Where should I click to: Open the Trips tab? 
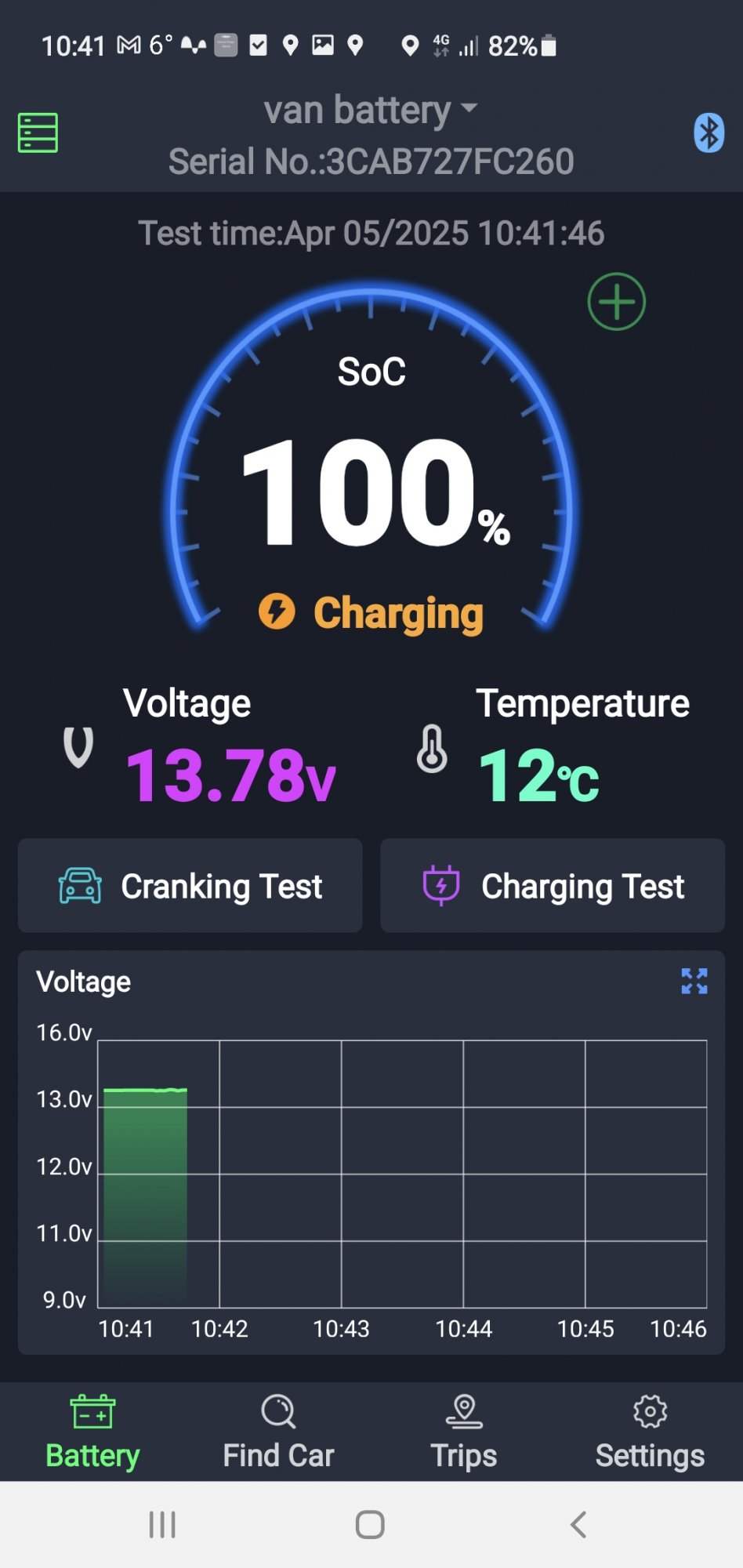464,1432
